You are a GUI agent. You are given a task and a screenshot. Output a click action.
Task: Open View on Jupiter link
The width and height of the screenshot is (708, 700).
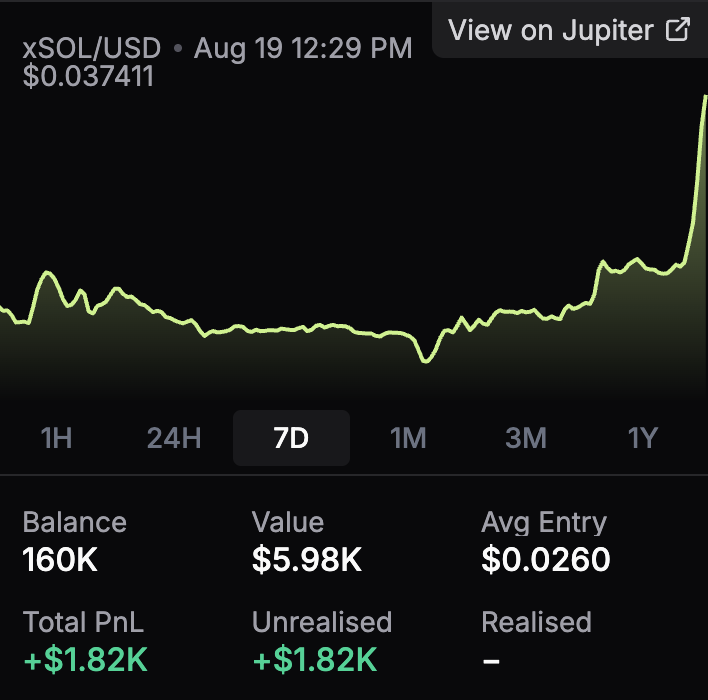(x=569, y=30)
